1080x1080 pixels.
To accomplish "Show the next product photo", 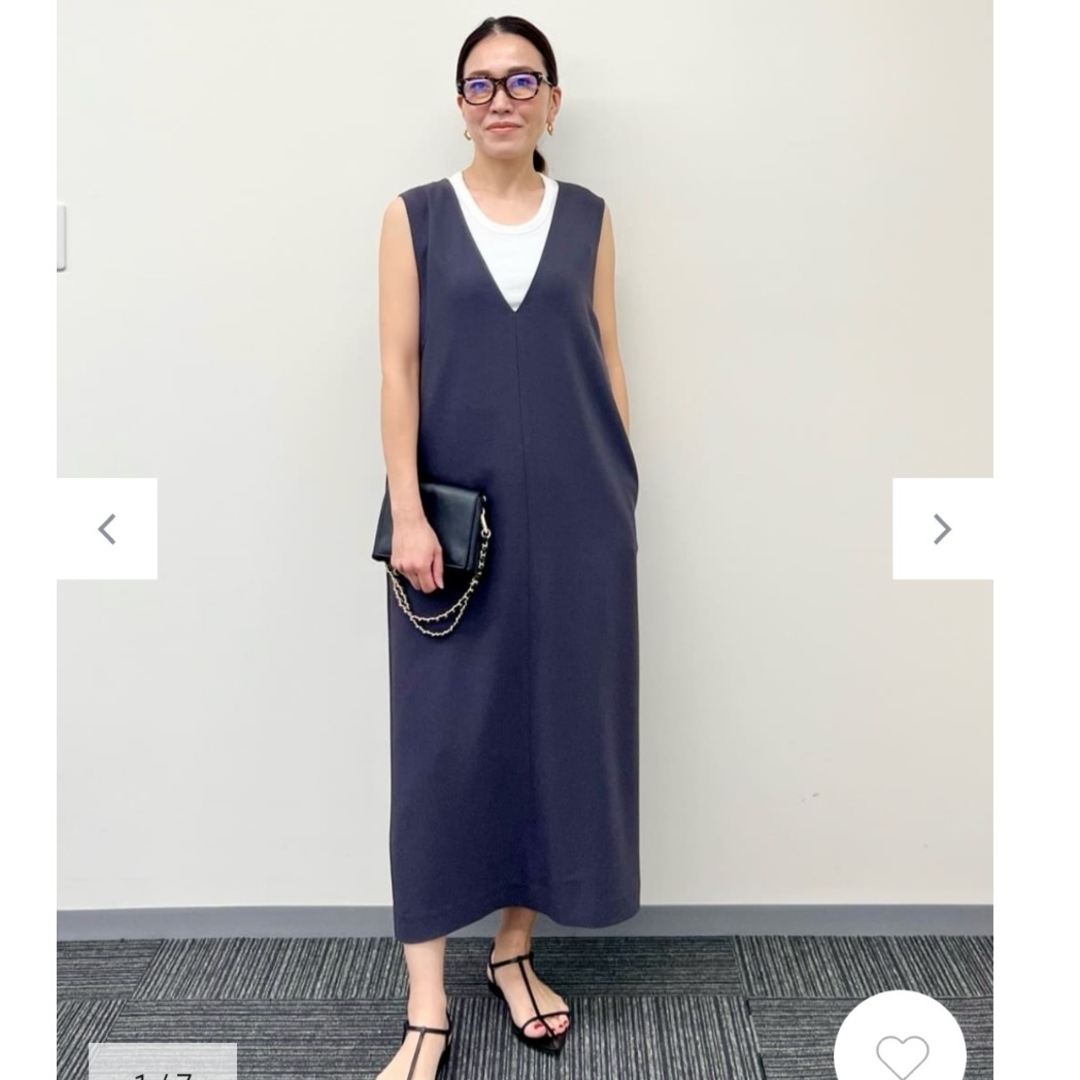I will coord(942,529).
